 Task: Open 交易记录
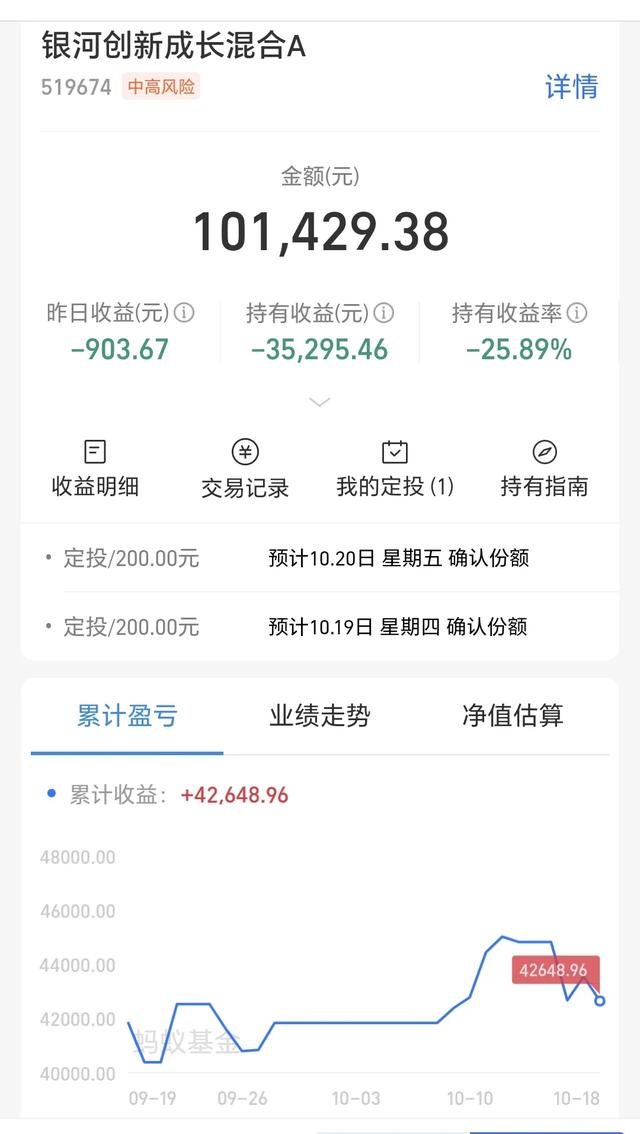[x=245, y=469]
